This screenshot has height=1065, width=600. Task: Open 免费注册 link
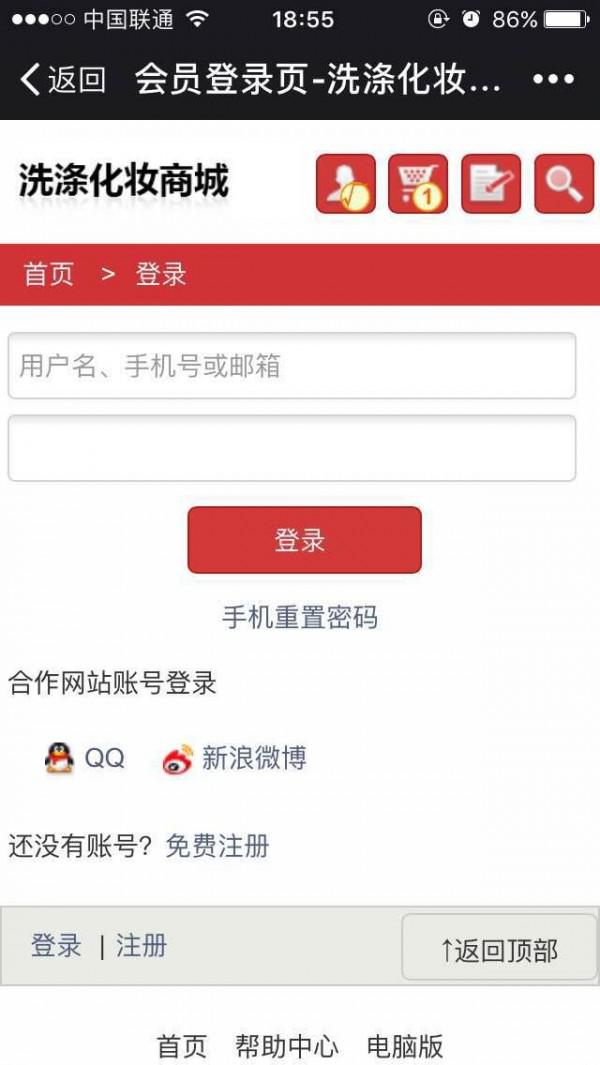coord(217,846)
